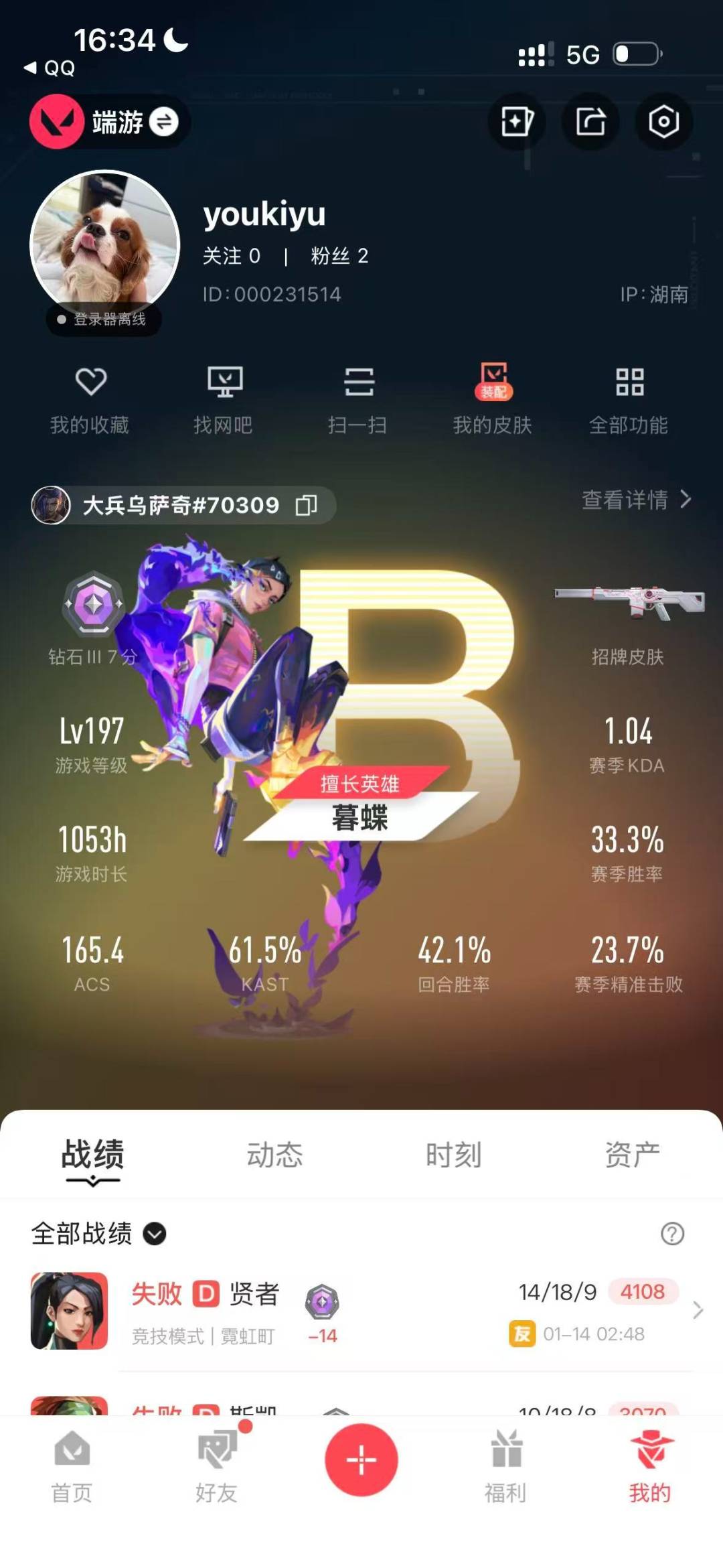This screenshot has height=1568, width=723.
Task: View details via 查看详情
Action: tap(636, 500)
